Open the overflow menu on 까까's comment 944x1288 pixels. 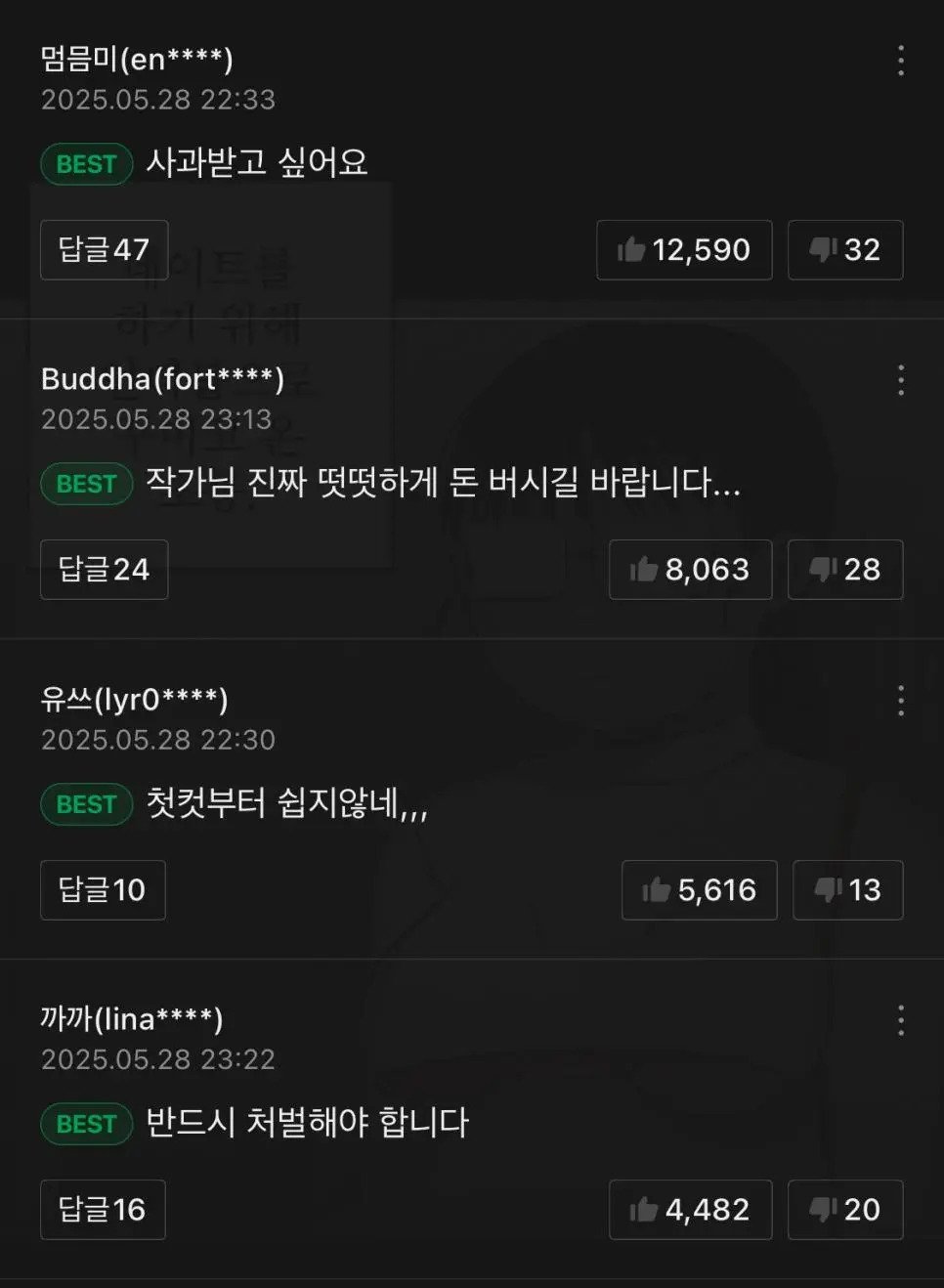(x=900, y=1021)
